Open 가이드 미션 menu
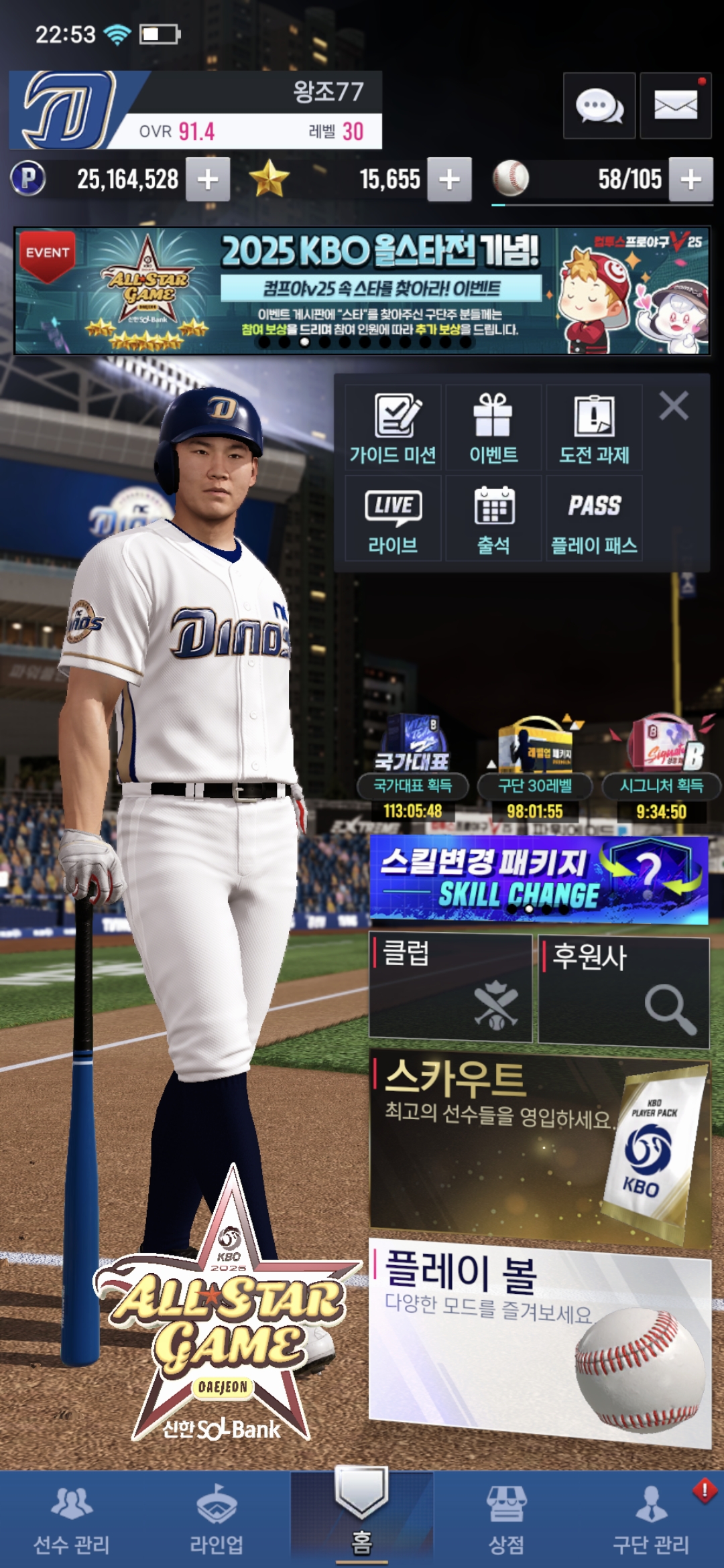724x1568 pixels. point(393,428)
